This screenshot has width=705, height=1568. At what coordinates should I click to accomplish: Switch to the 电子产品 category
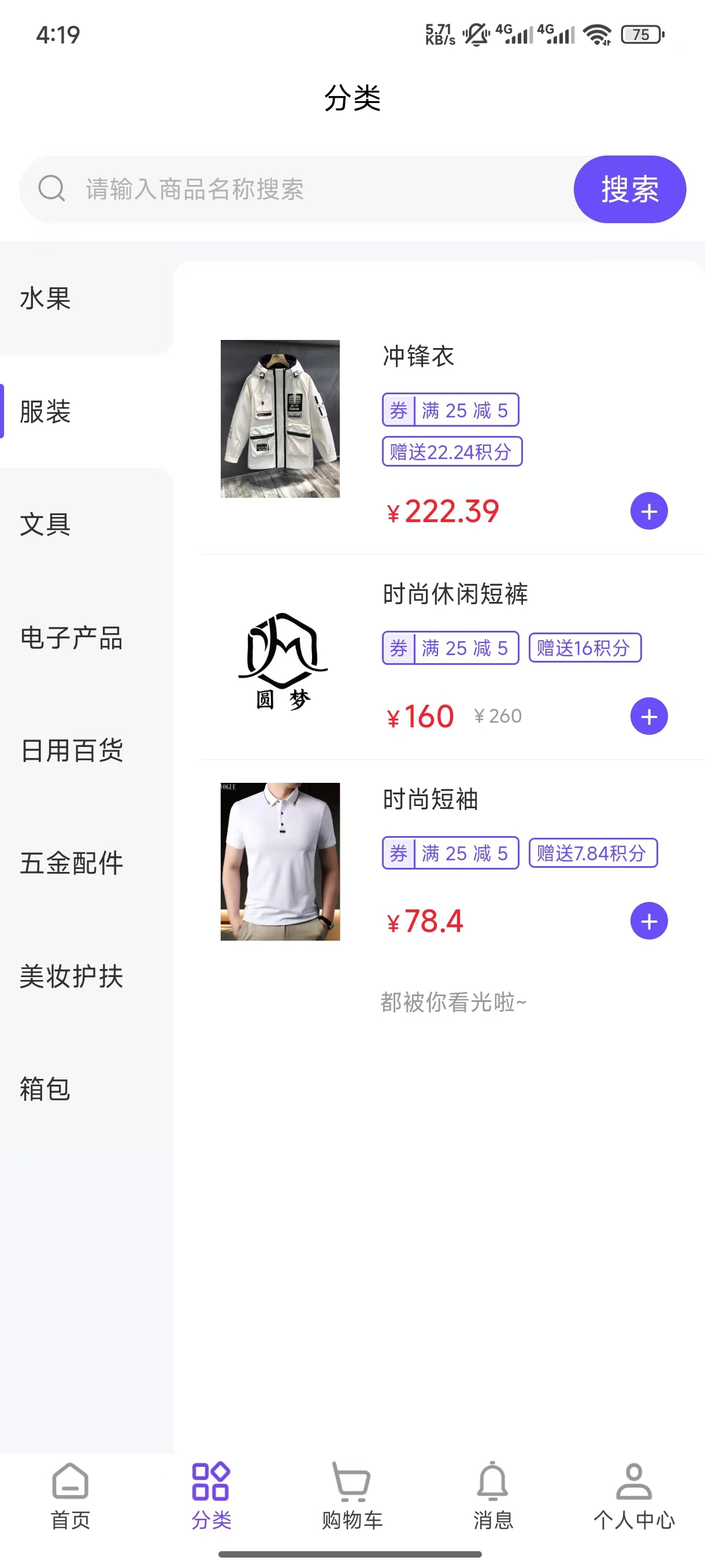72,638
